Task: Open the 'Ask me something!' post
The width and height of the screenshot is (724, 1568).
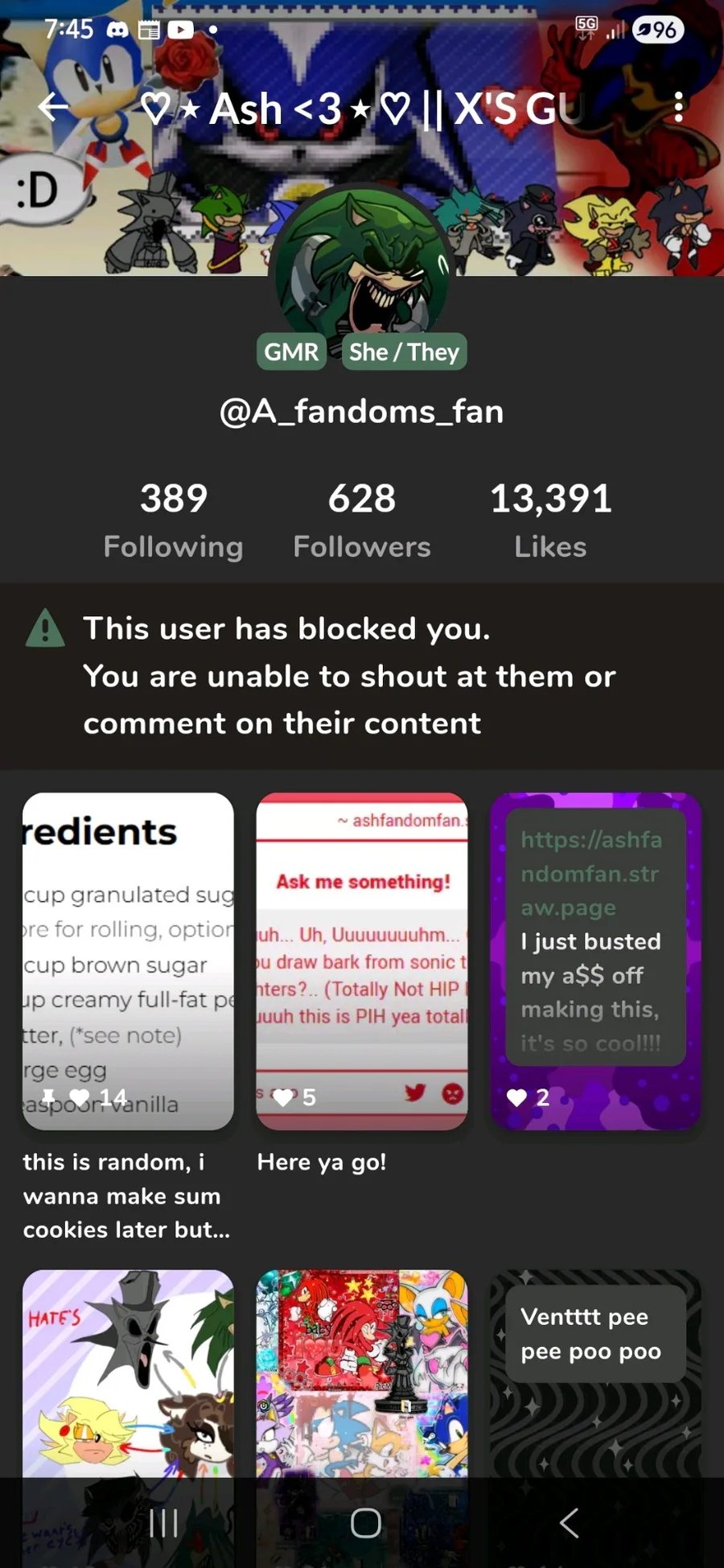Action: click(362, 961)
